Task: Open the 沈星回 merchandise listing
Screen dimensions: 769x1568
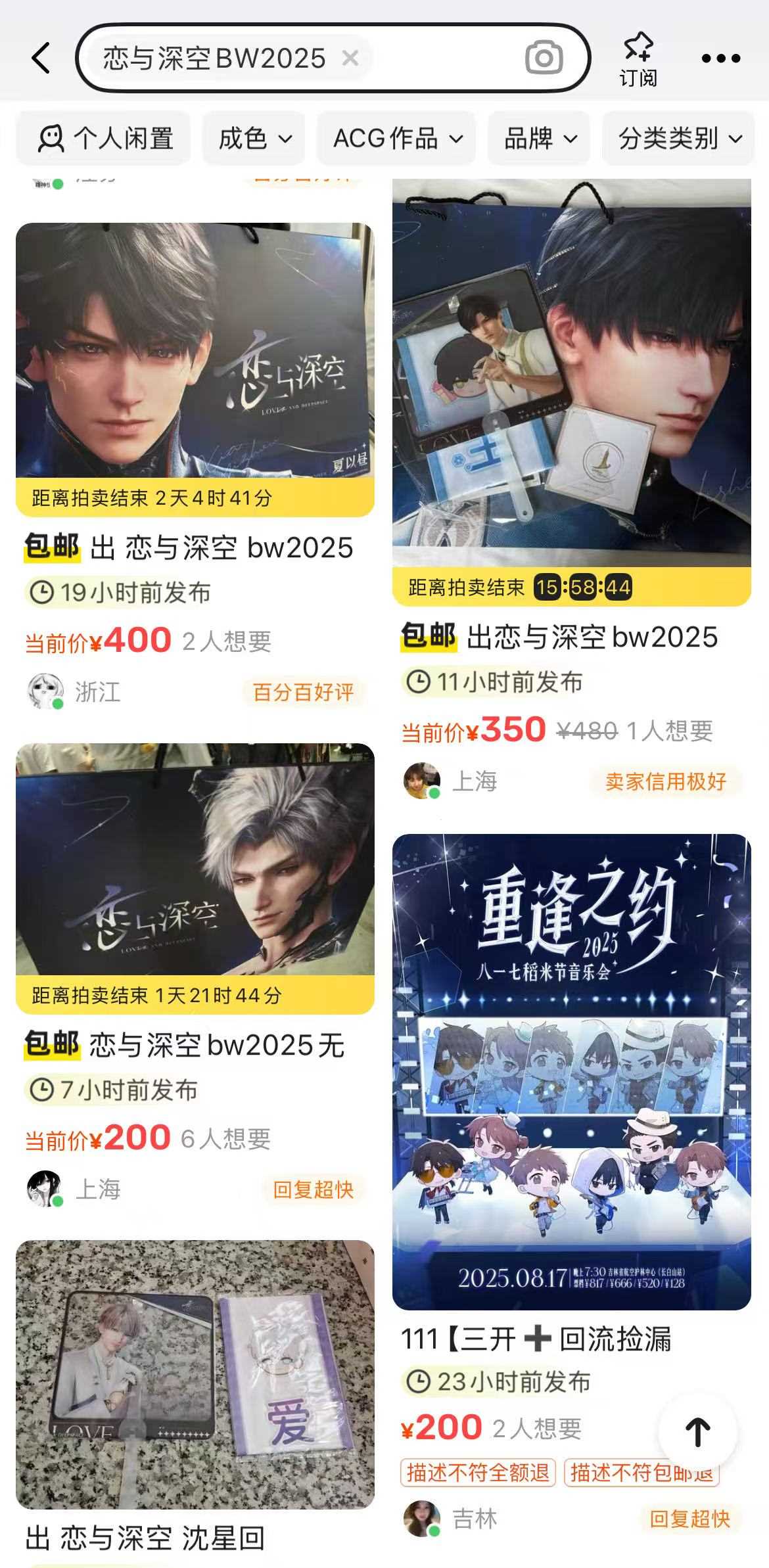Action: click(195, 1373)
